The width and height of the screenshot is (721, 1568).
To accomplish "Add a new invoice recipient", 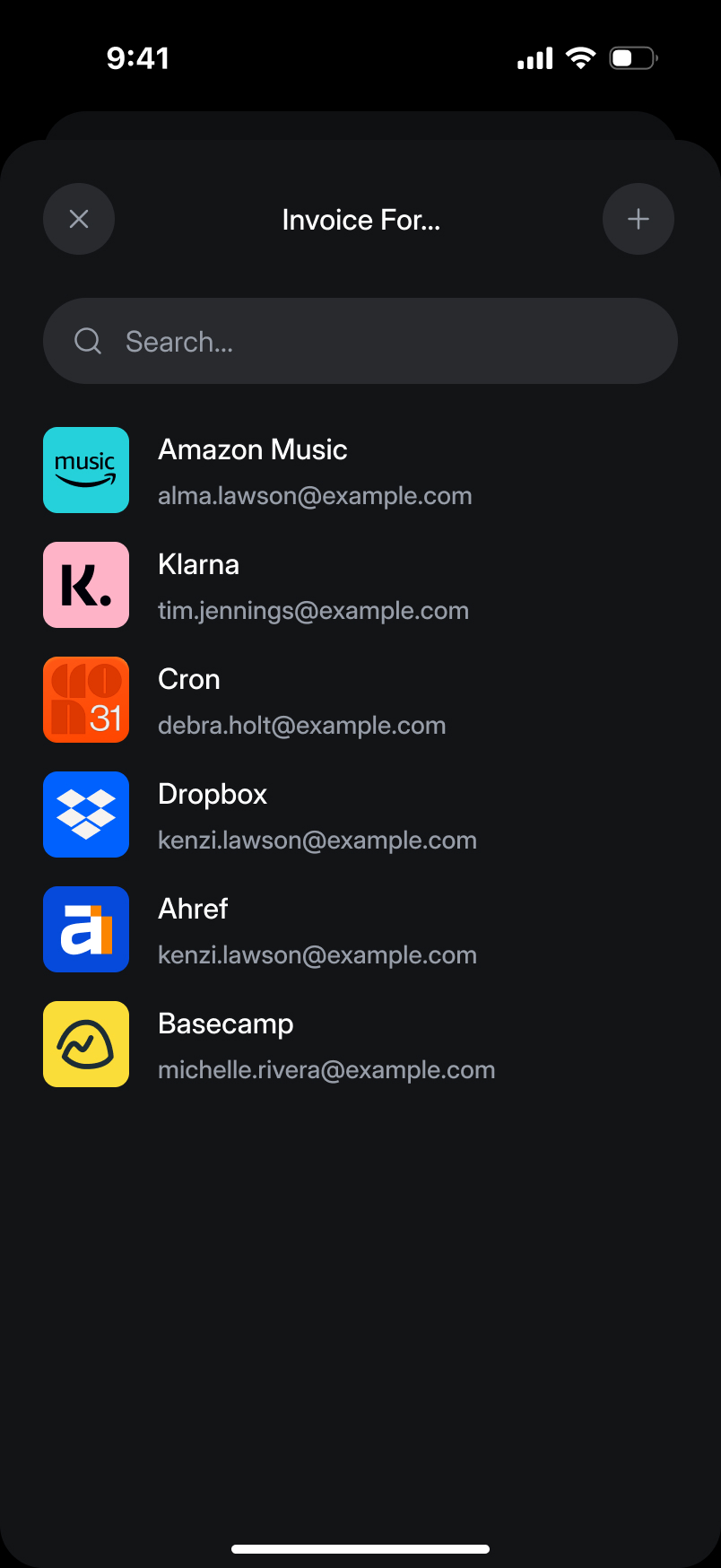I will click(x=638, y=219).
